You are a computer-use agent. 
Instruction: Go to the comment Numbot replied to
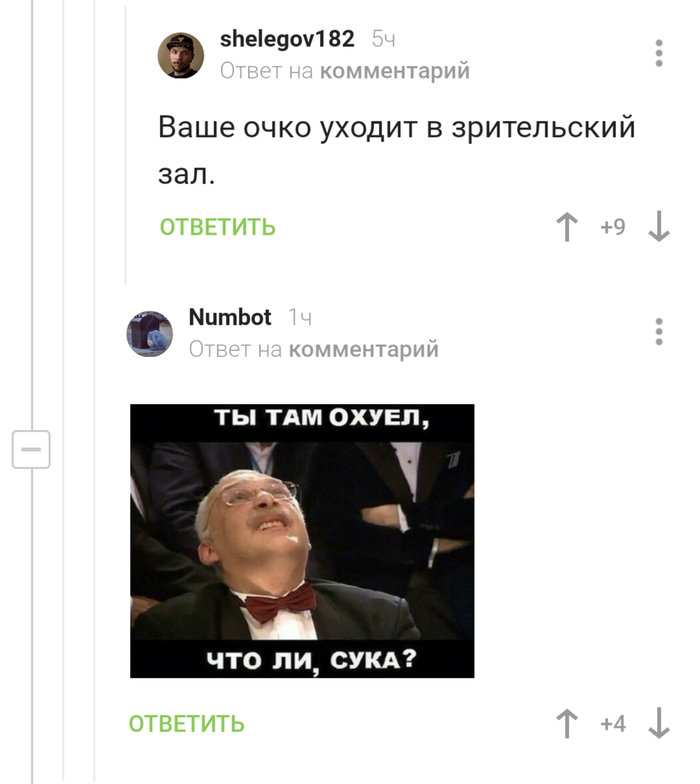point(363,349)
